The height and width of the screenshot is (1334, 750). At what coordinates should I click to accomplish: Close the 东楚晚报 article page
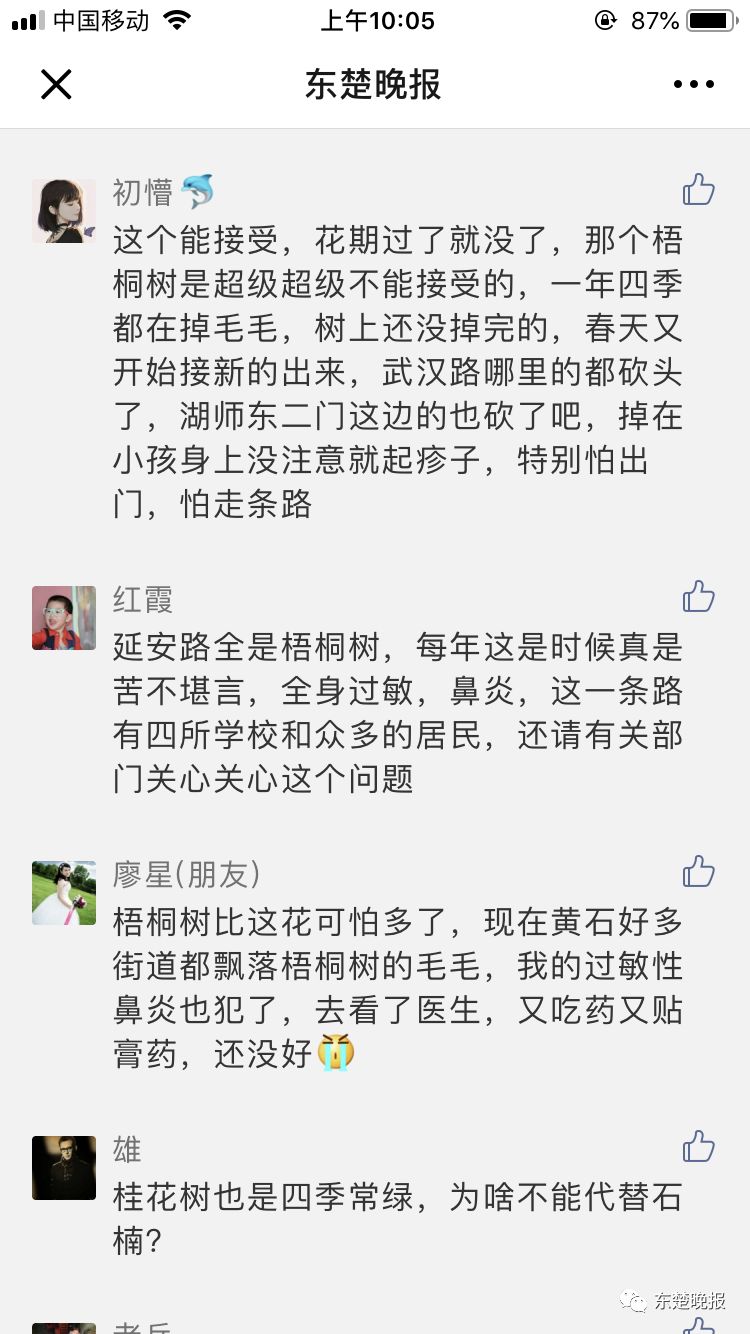click(56, 85)
